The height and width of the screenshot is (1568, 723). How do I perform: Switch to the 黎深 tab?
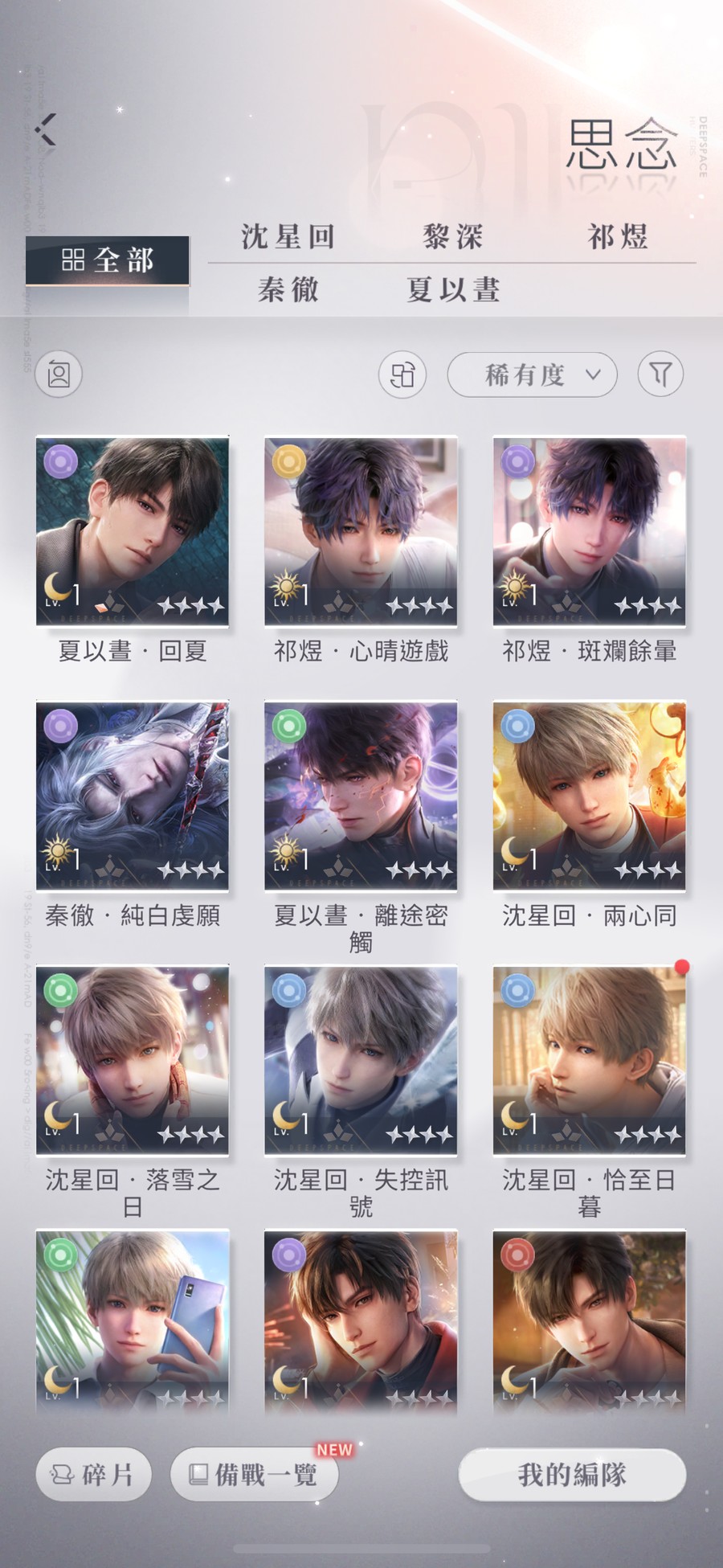pos(453,237)
